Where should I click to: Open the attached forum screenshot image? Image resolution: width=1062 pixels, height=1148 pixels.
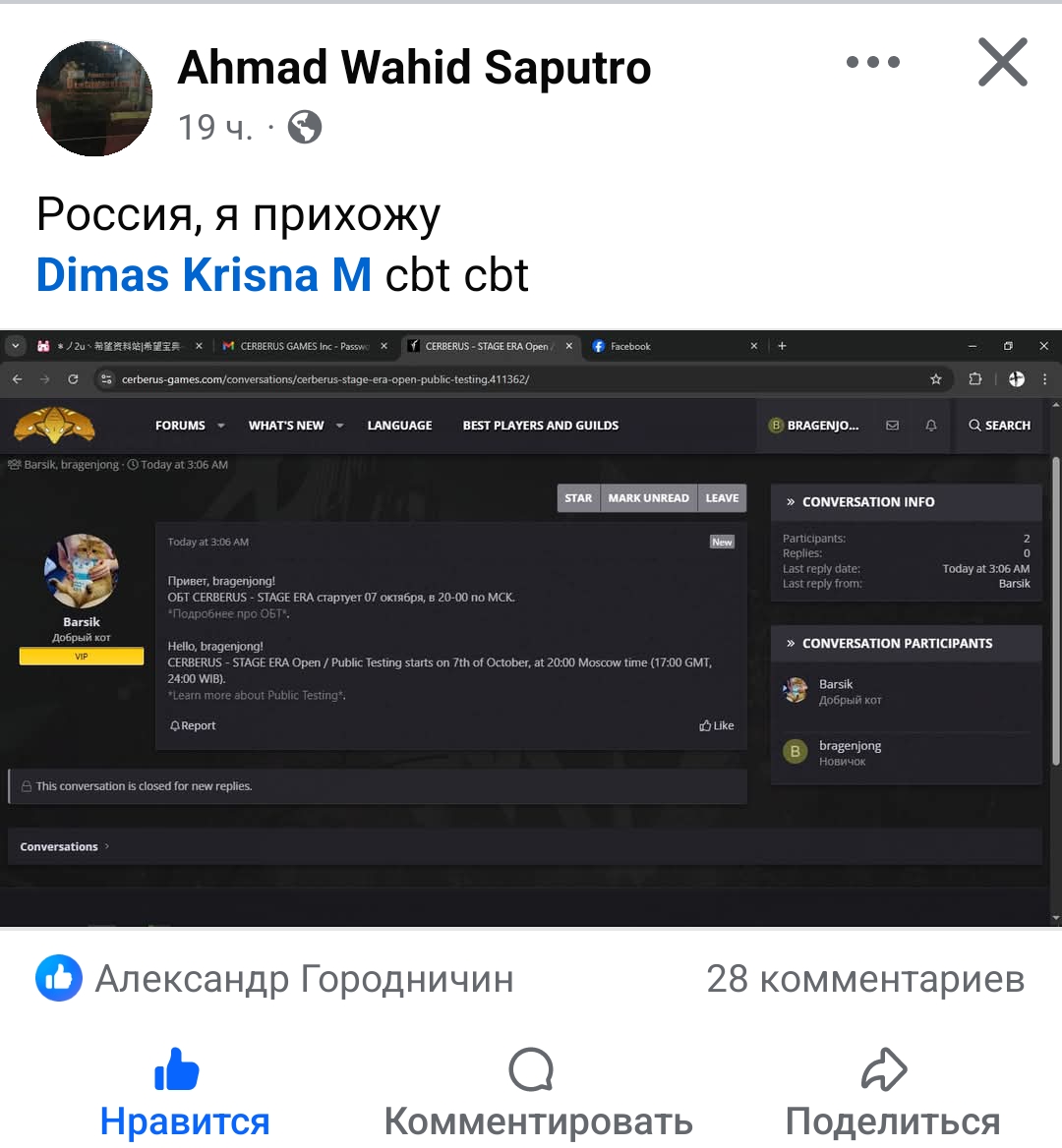531,629
